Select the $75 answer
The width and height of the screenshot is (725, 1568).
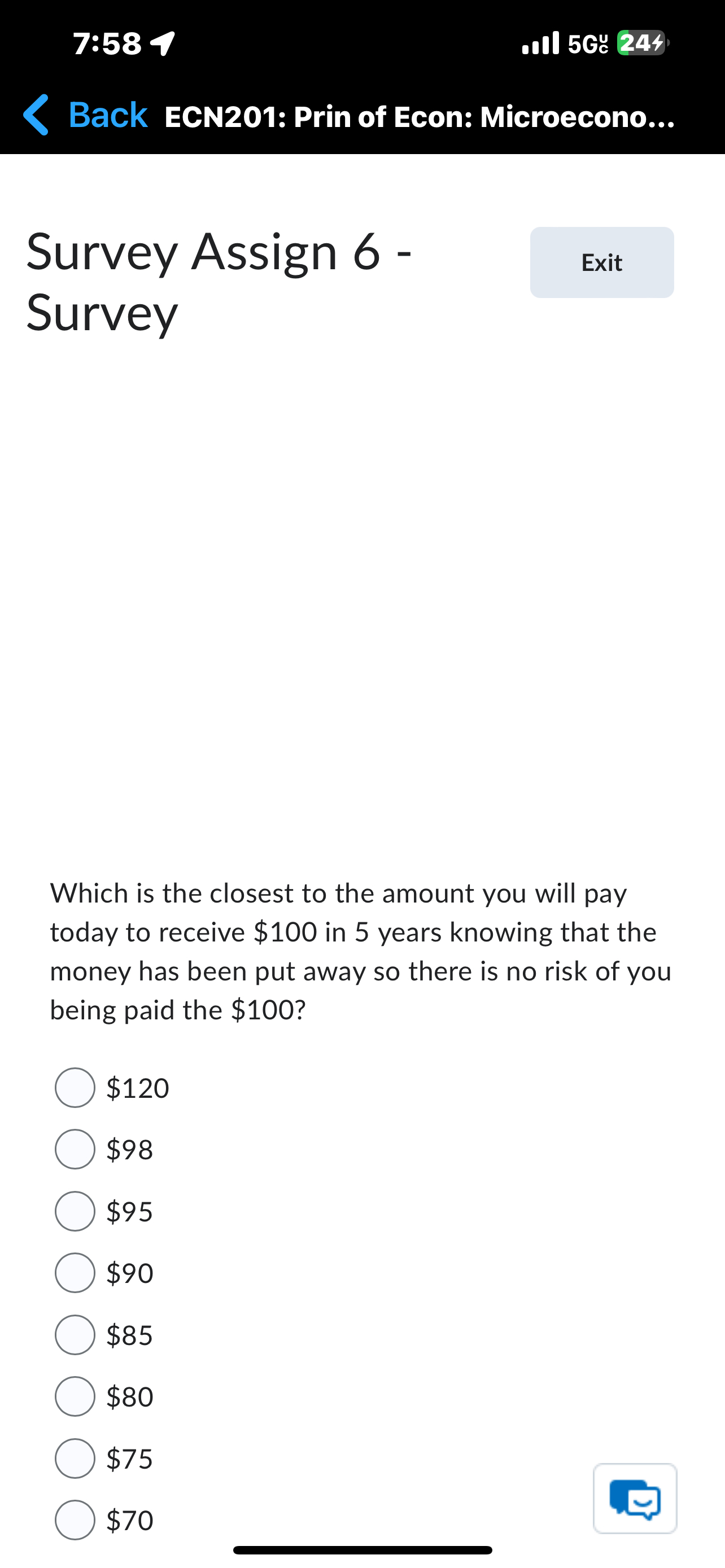tap(75, 1458)
